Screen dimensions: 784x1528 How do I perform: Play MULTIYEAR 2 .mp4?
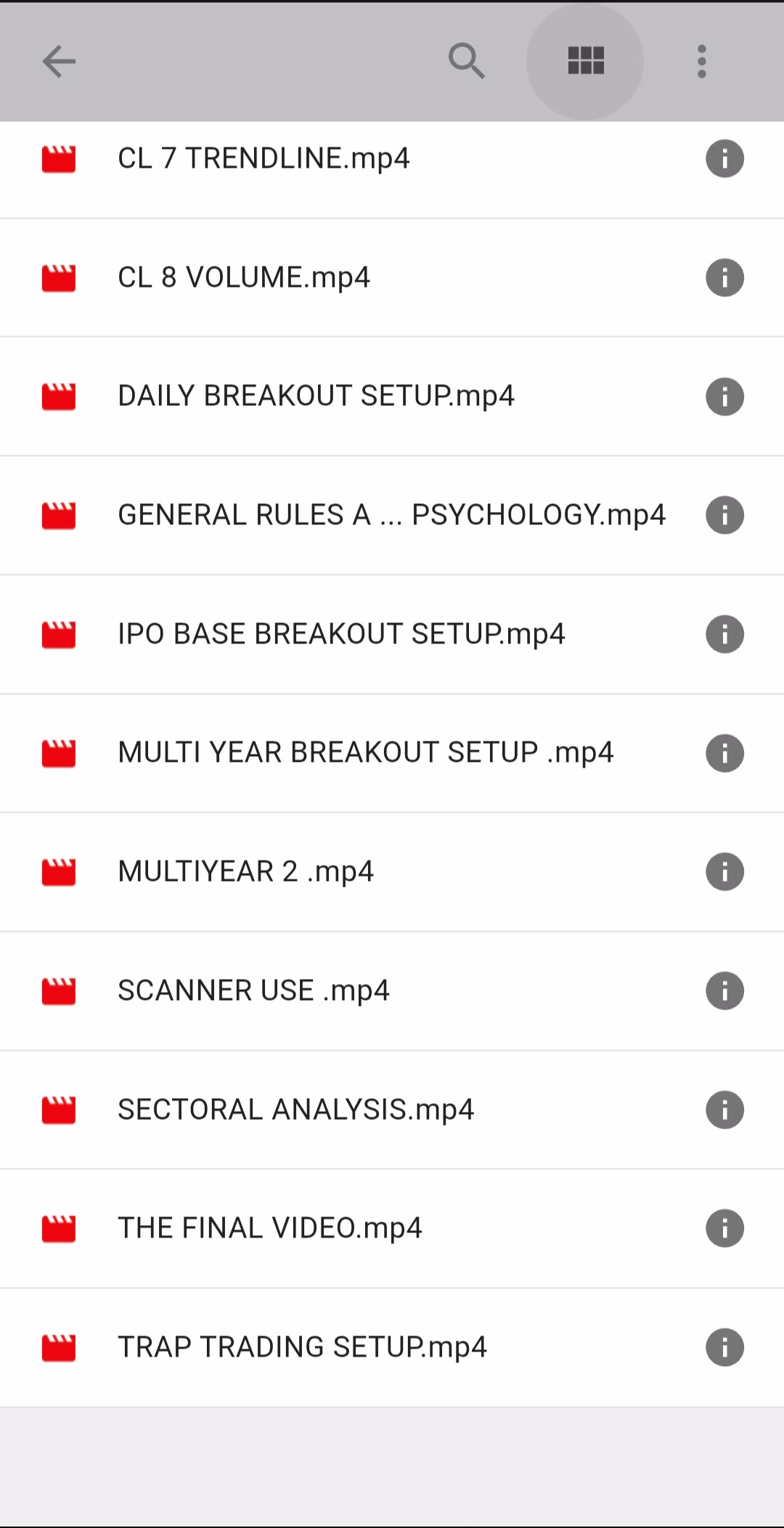[x=245, y=871]
